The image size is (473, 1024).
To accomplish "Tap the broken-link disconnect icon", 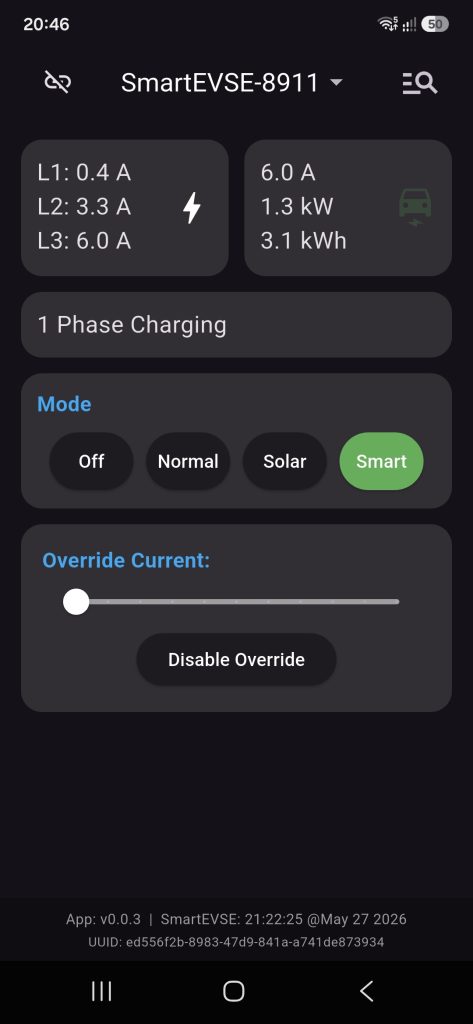I will pos(57,83).
